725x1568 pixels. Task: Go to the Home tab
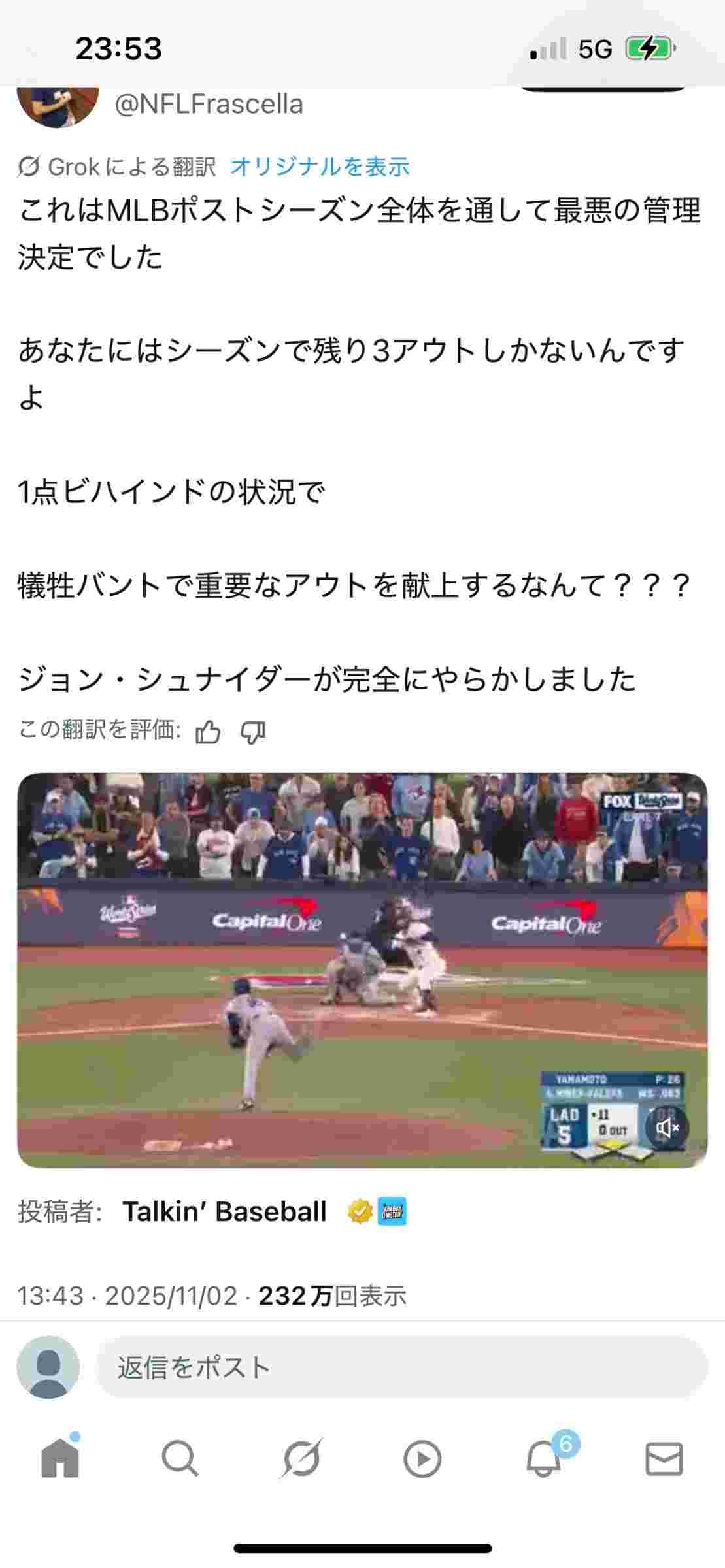(60, 1458)
